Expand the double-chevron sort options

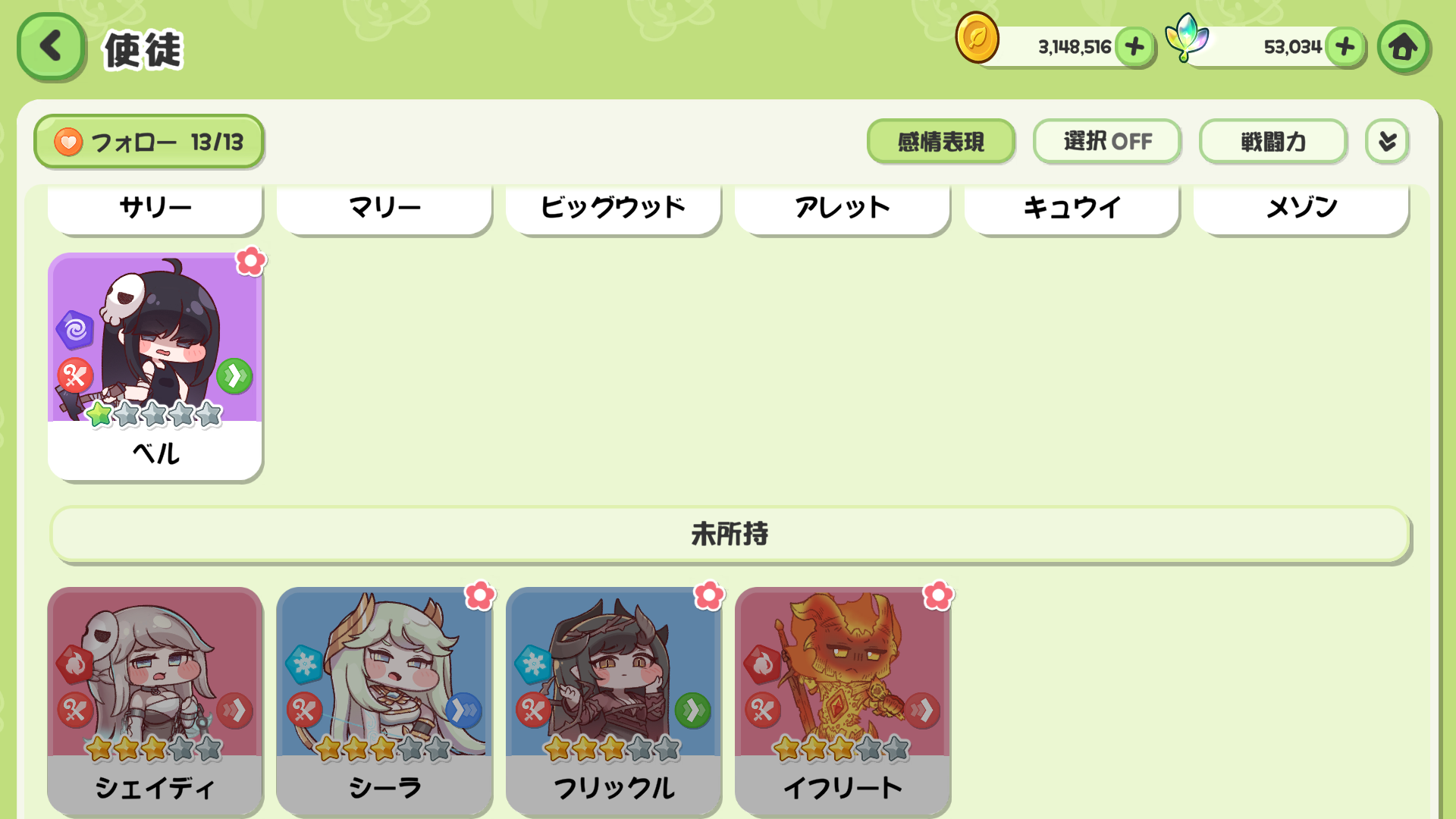(1387, 142)
